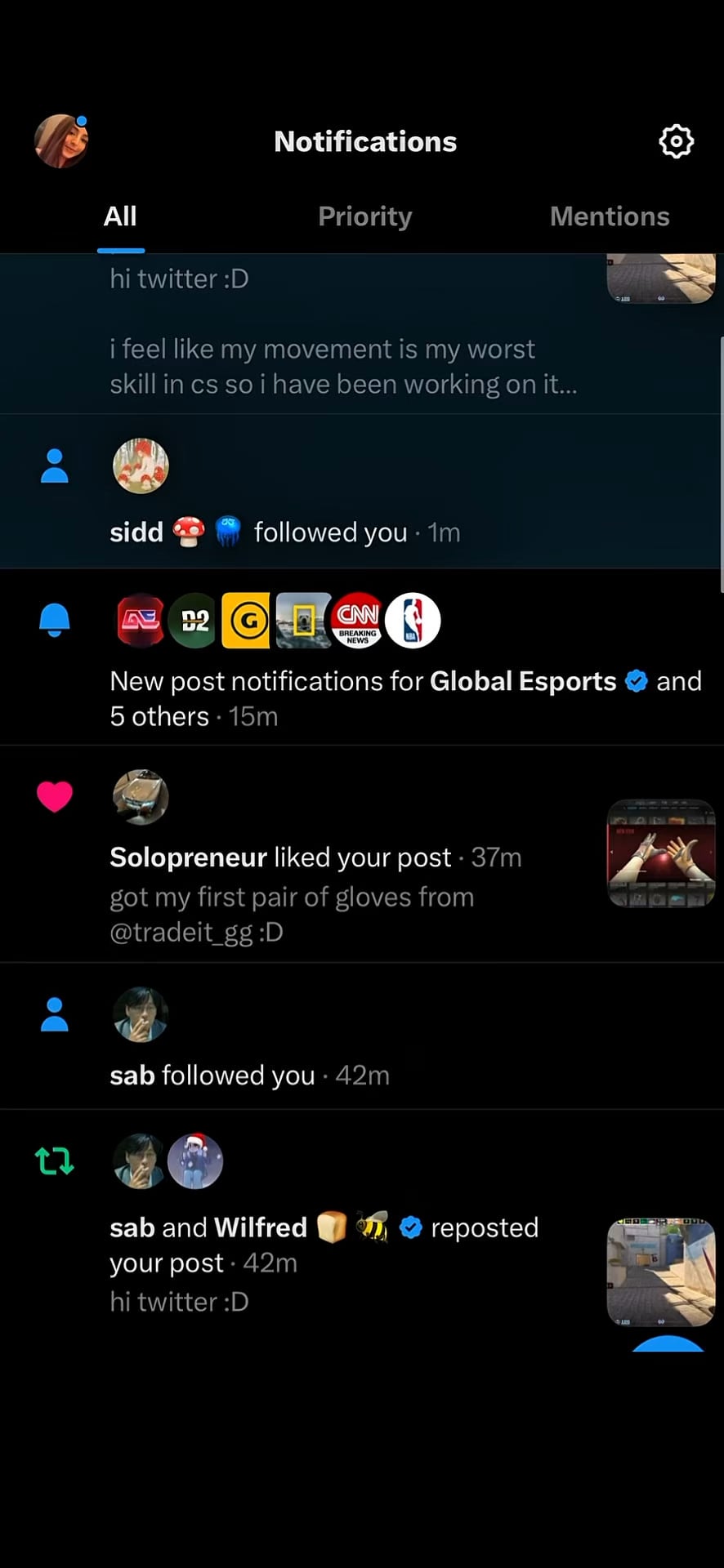
Task: Open the movement skill post notification
Action: point(343,367)
